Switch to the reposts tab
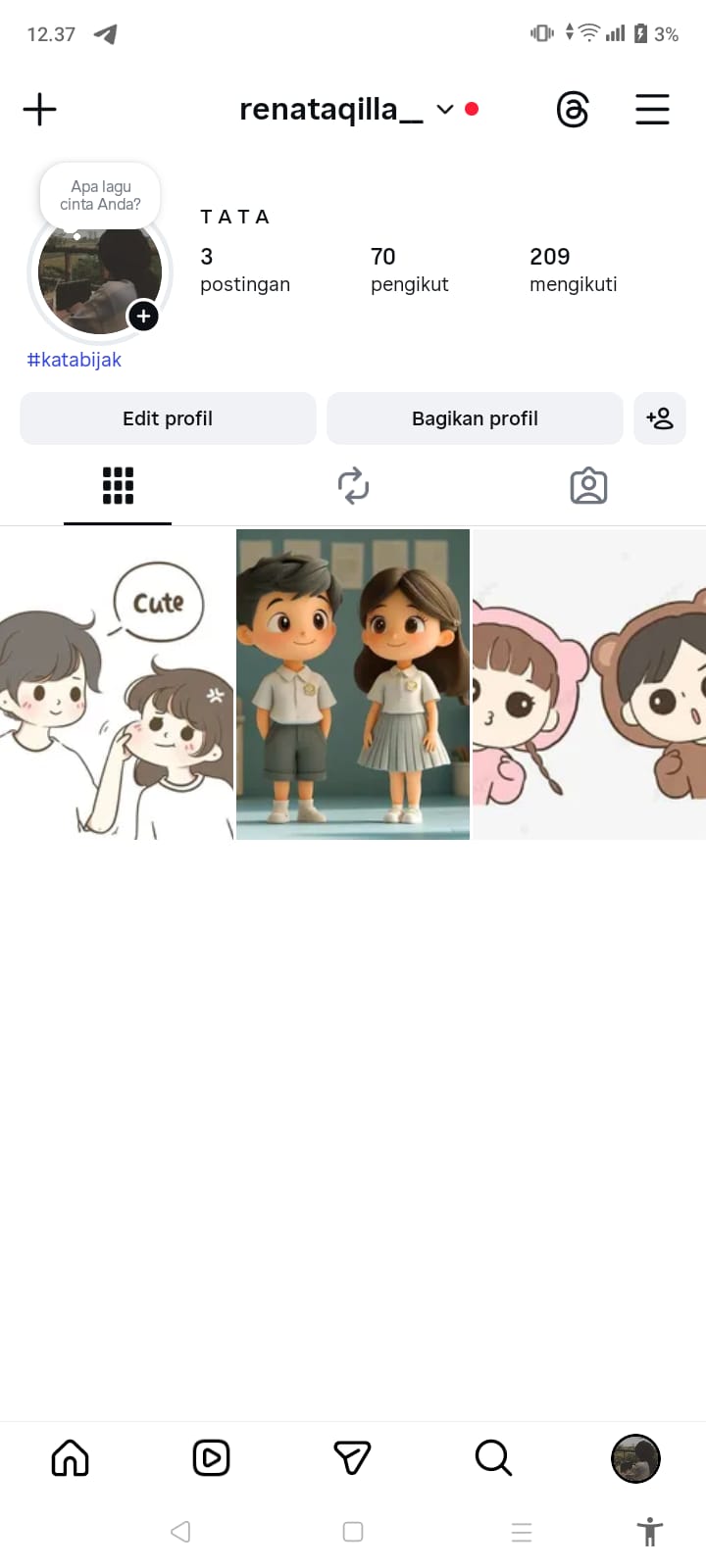This screenshot has height=1568, width=706. (x=353, y=486)
